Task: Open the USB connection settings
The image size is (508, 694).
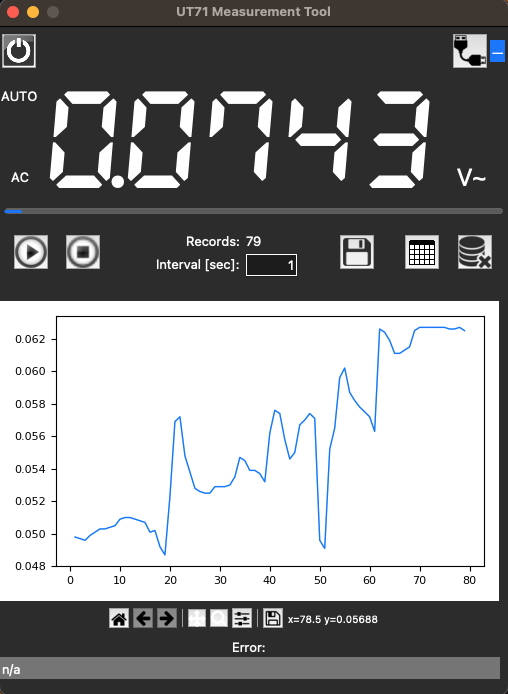Action: [470, 51]
